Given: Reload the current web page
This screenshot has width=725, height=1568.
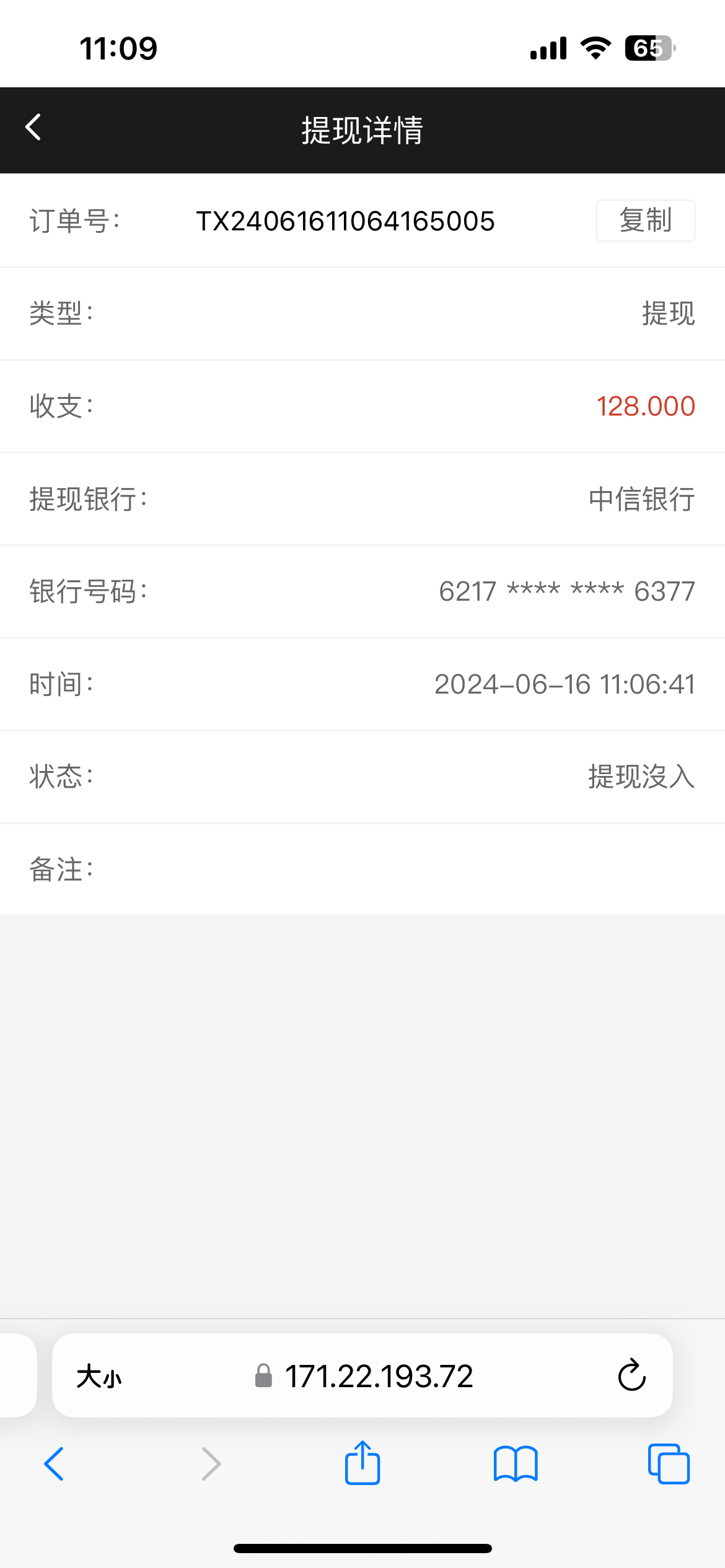Looking at the screenshot, I should [631, 1375].
